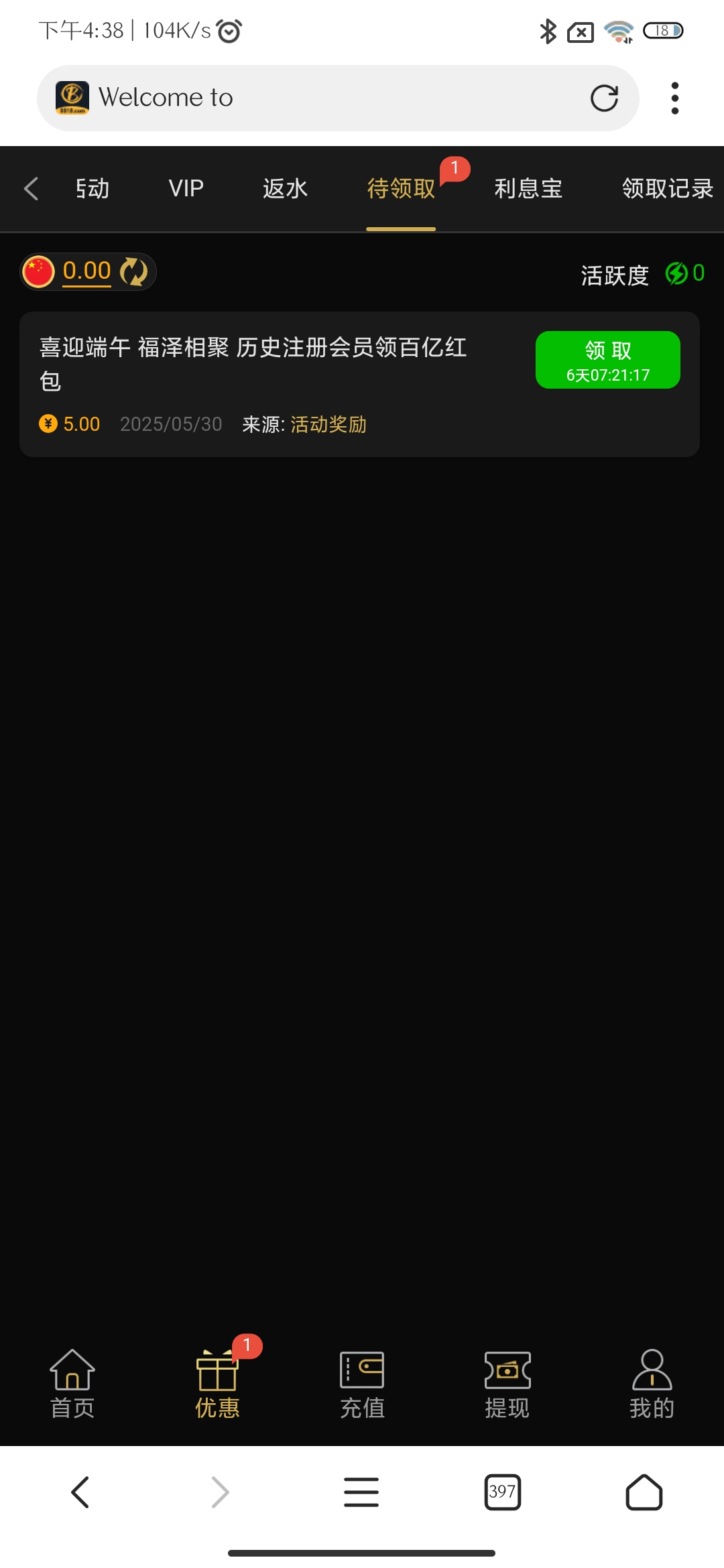Tap the address bar showing Welcome to
The image size is (724, 1568).
(x=335, y=99)
